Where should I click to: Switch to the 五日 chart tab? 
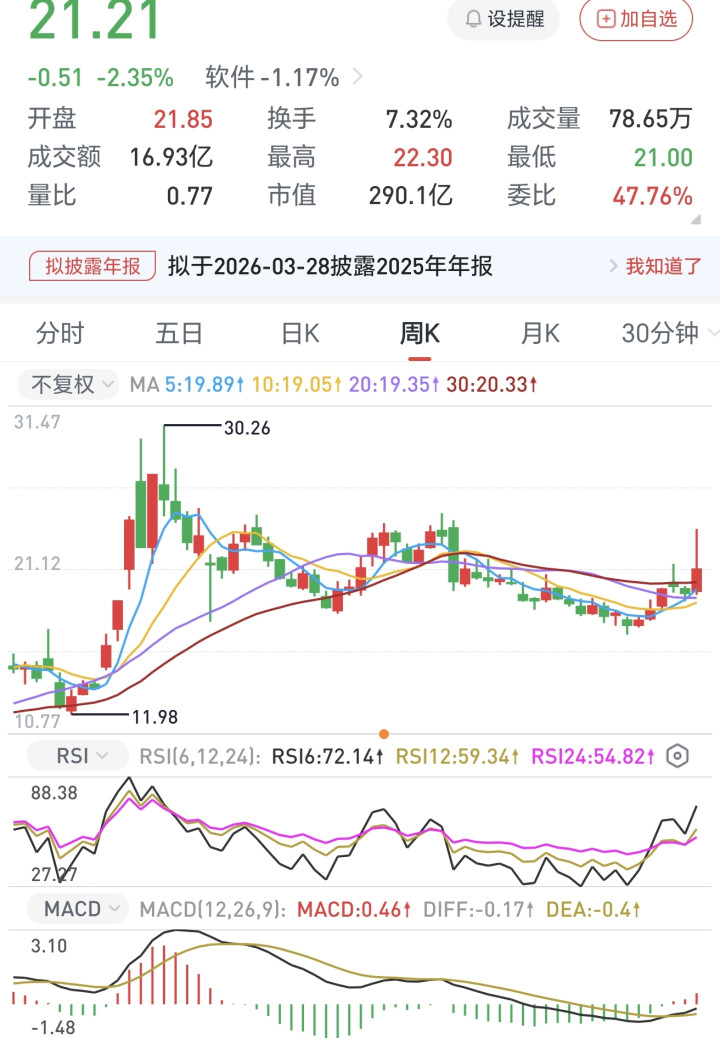[x=179, y=333]
